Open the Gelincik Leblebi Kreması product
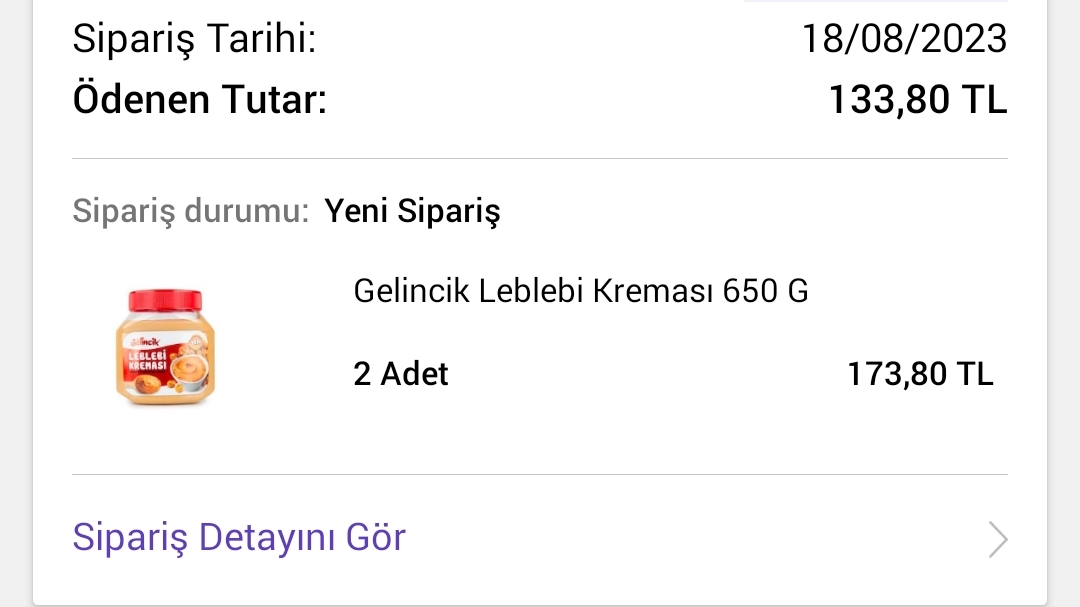This screenshot has height=607, width=1080. (580, 291)
